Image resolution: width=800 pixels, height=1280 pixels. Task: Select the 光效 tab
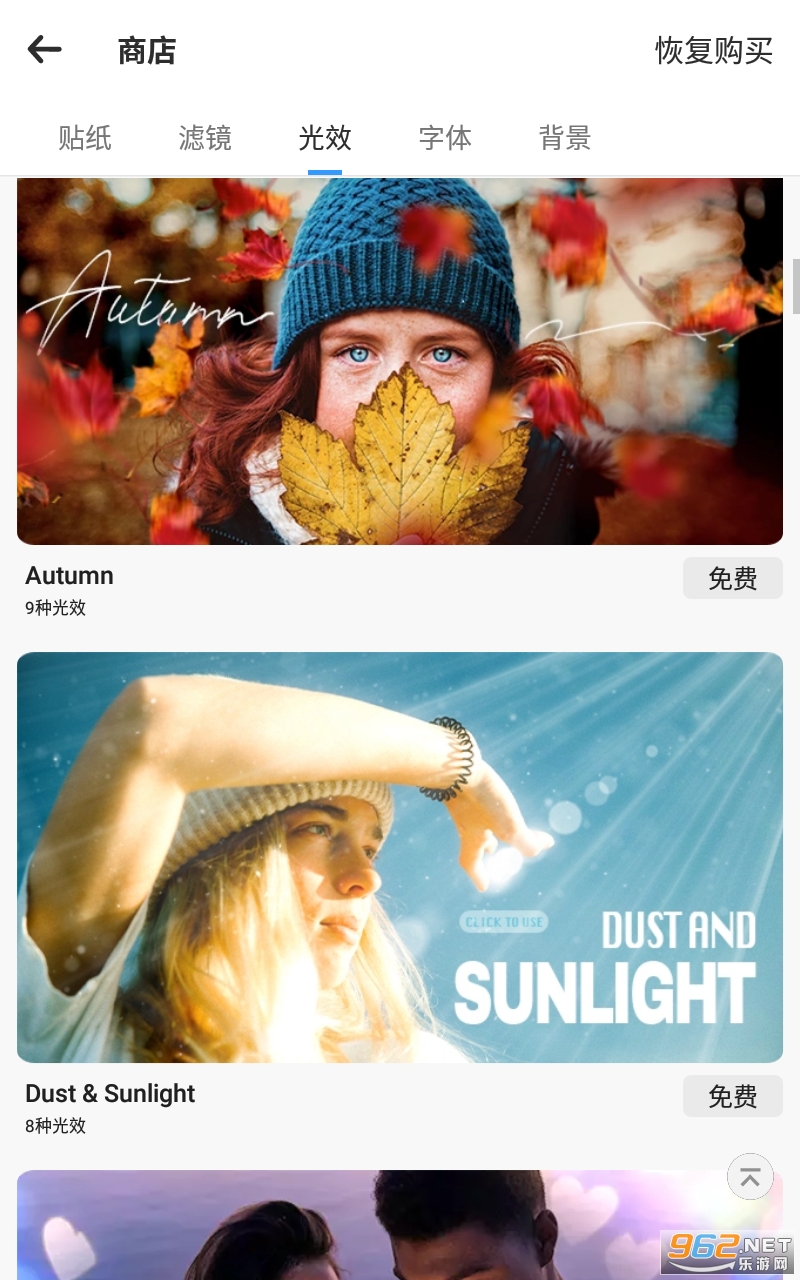tap(325, 138)
